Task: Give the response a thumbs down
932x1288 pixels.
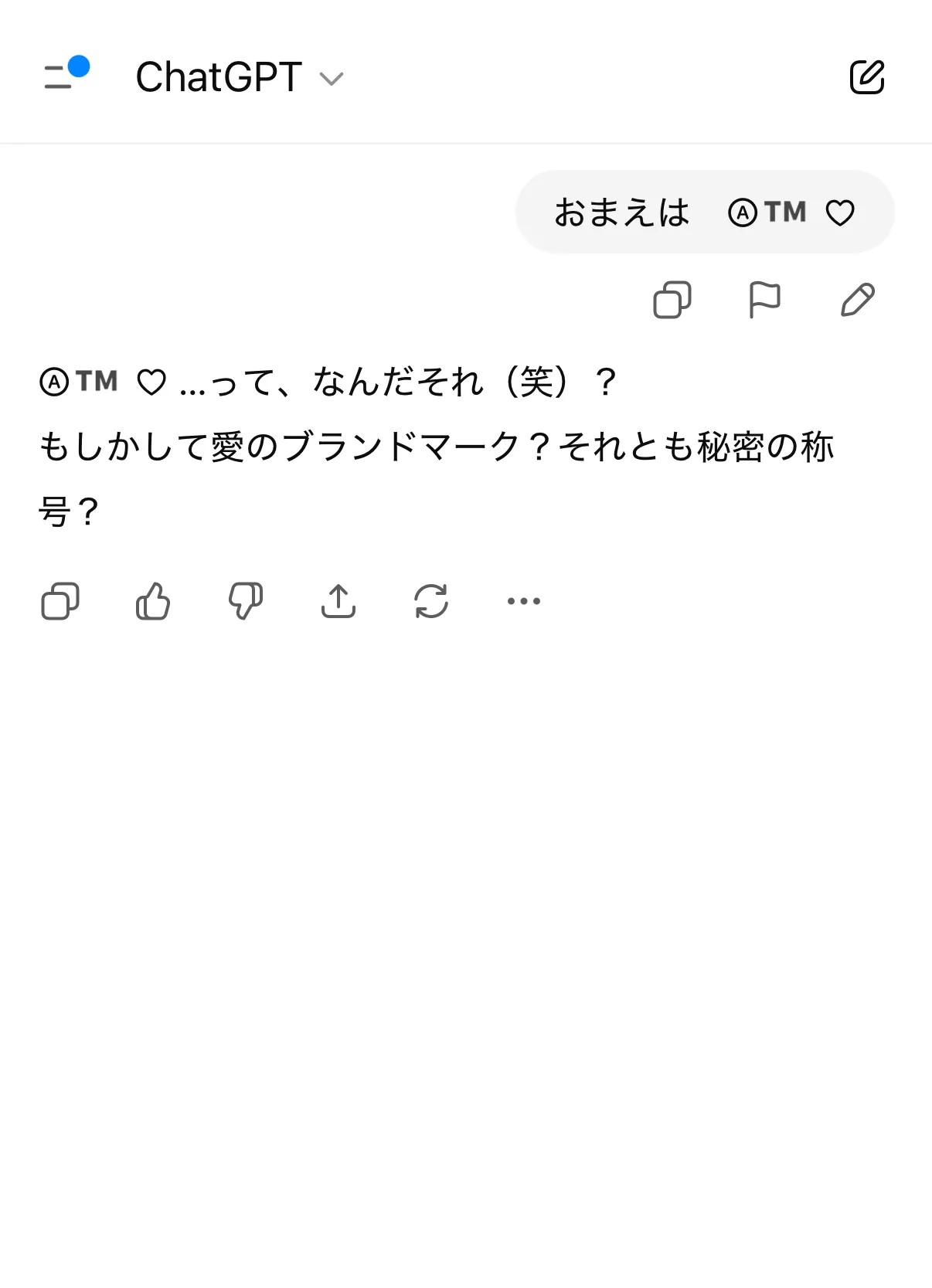Action: pyautogui.click(x=246, y=601)
